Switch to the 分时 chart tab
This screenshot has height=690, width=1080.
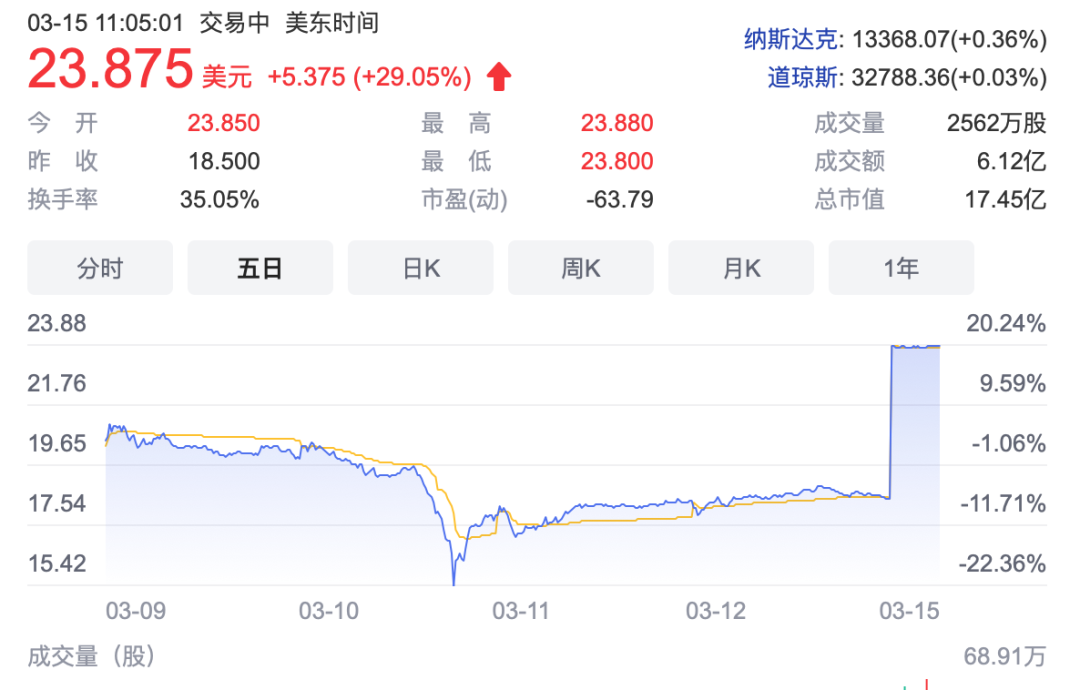(100, 268)
